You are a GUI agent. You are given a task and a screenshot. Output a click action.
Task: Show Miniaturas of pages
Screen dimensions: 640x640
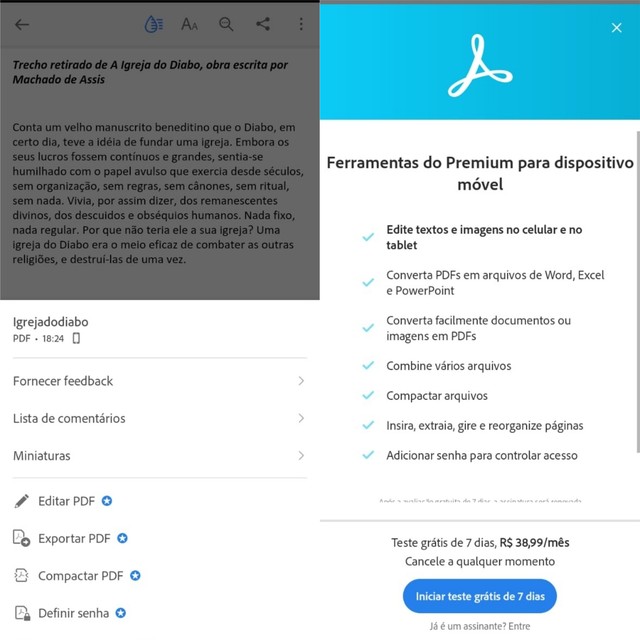159,456
